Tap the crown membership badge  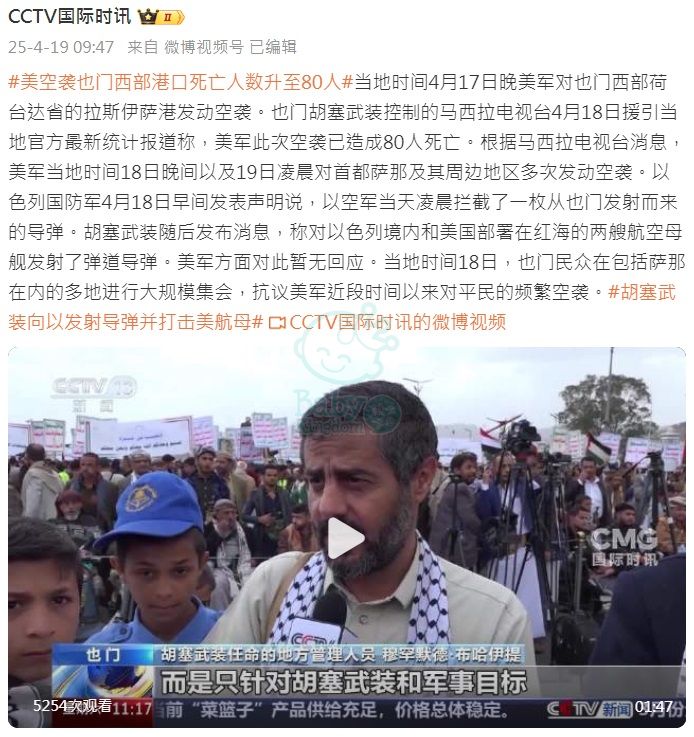coord(161,17)
